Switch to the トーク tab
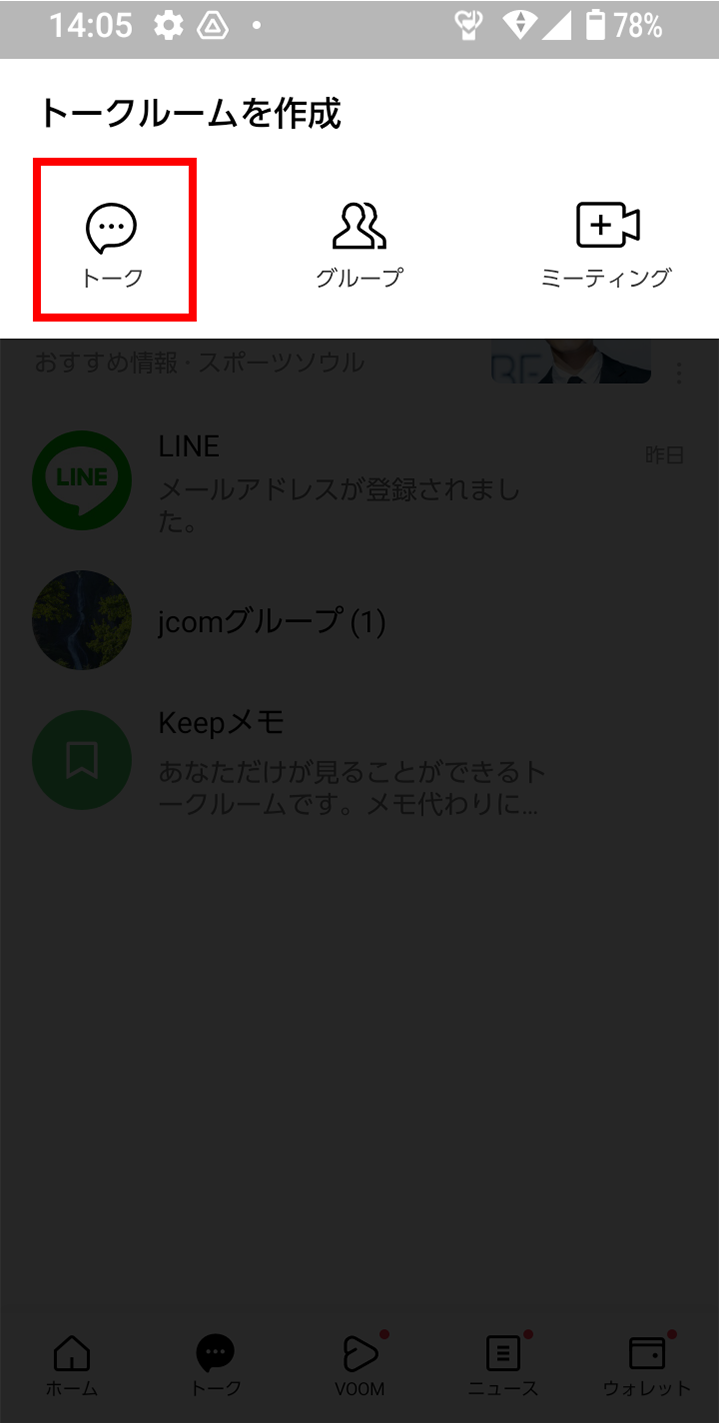 click(x=215, y=1365)
